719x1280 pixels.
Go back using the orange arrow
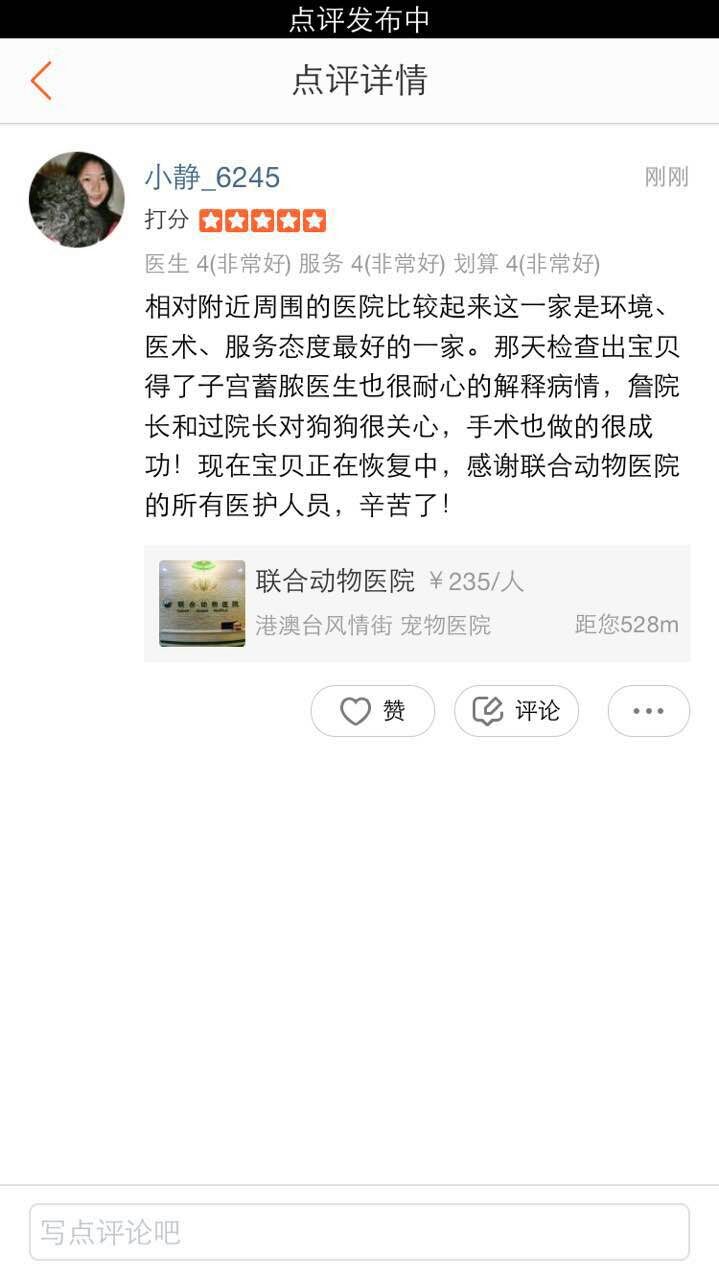tap(41, 81)
